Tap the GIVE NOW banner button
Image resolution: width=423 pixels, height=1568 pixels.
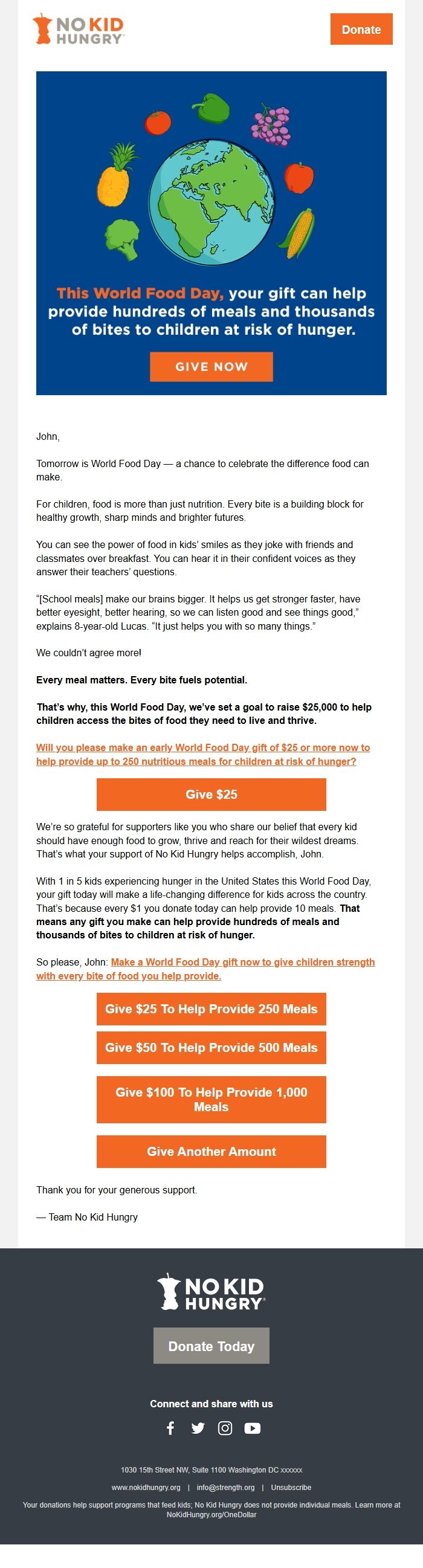tap(211, 366)
